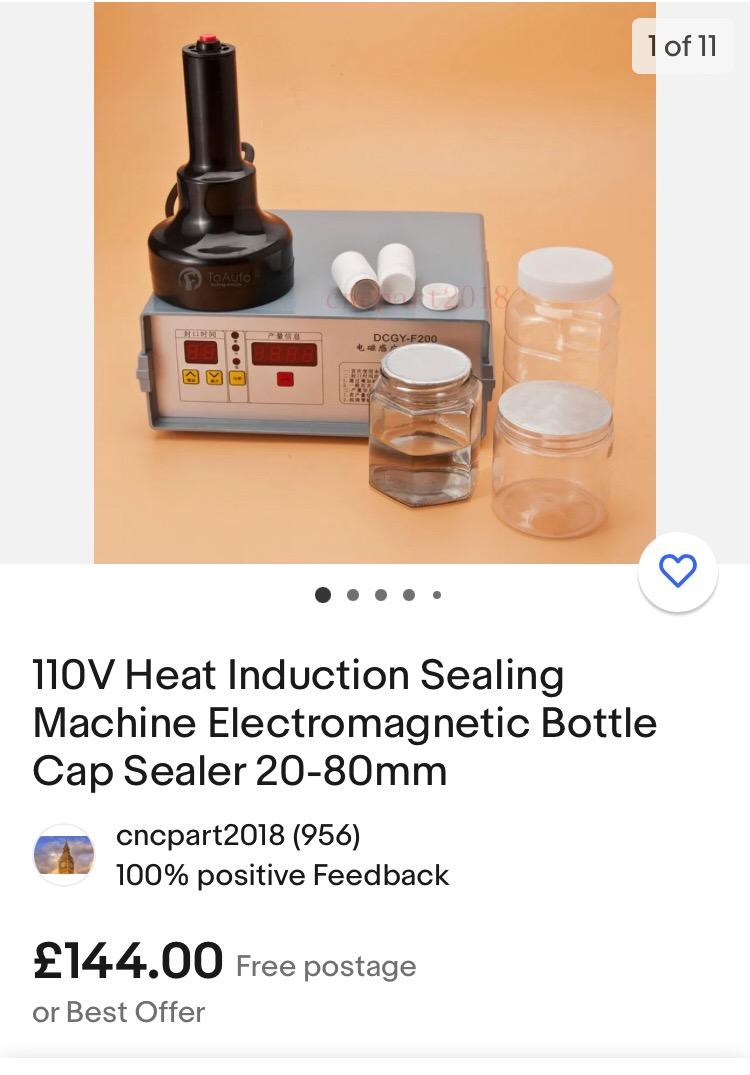View seller cncpart2018's profile
Image resolution: width=750 pixels, height=1075 pixels.
238,834
